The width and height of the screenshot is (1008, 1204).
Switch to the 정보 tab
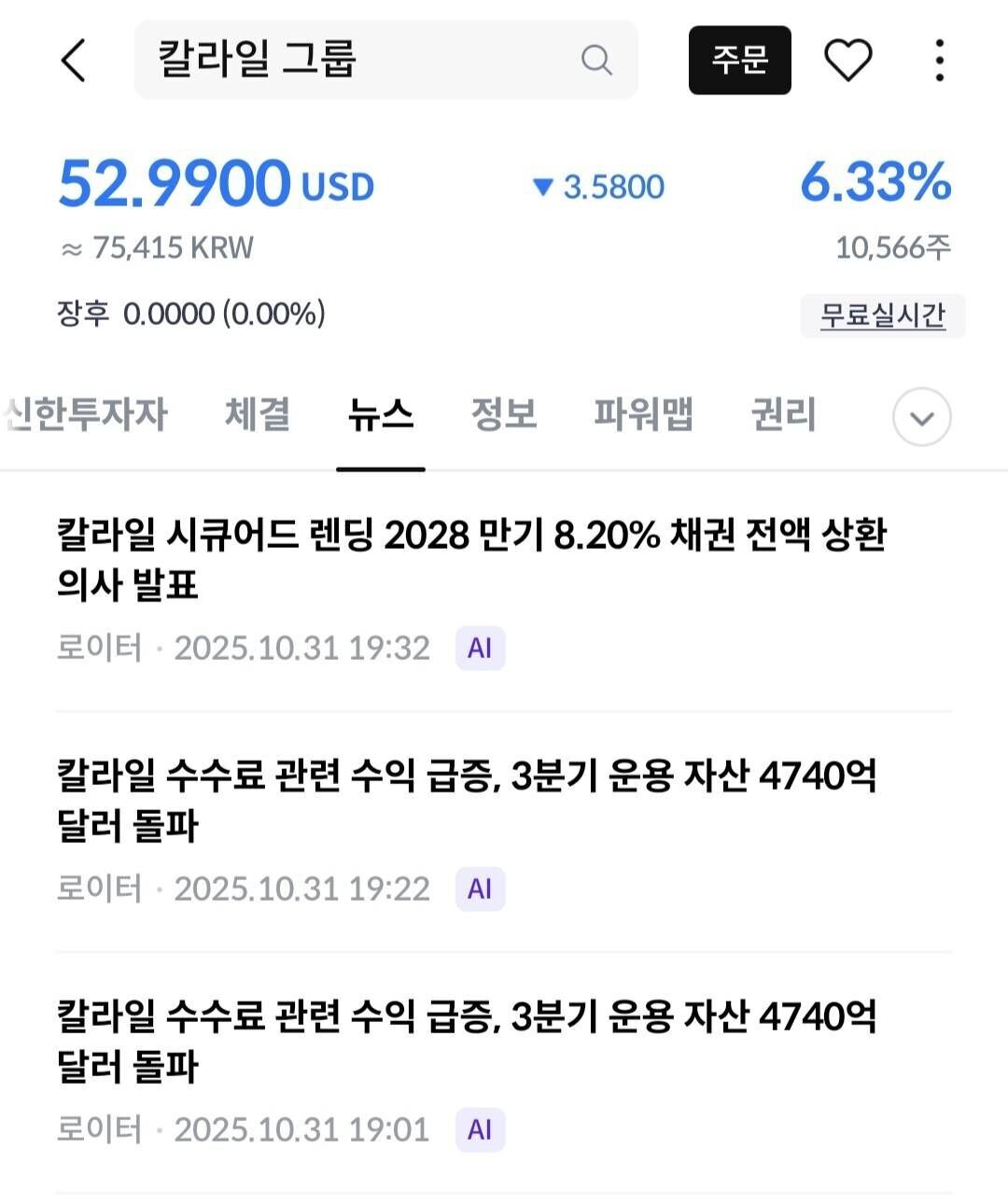504,416
